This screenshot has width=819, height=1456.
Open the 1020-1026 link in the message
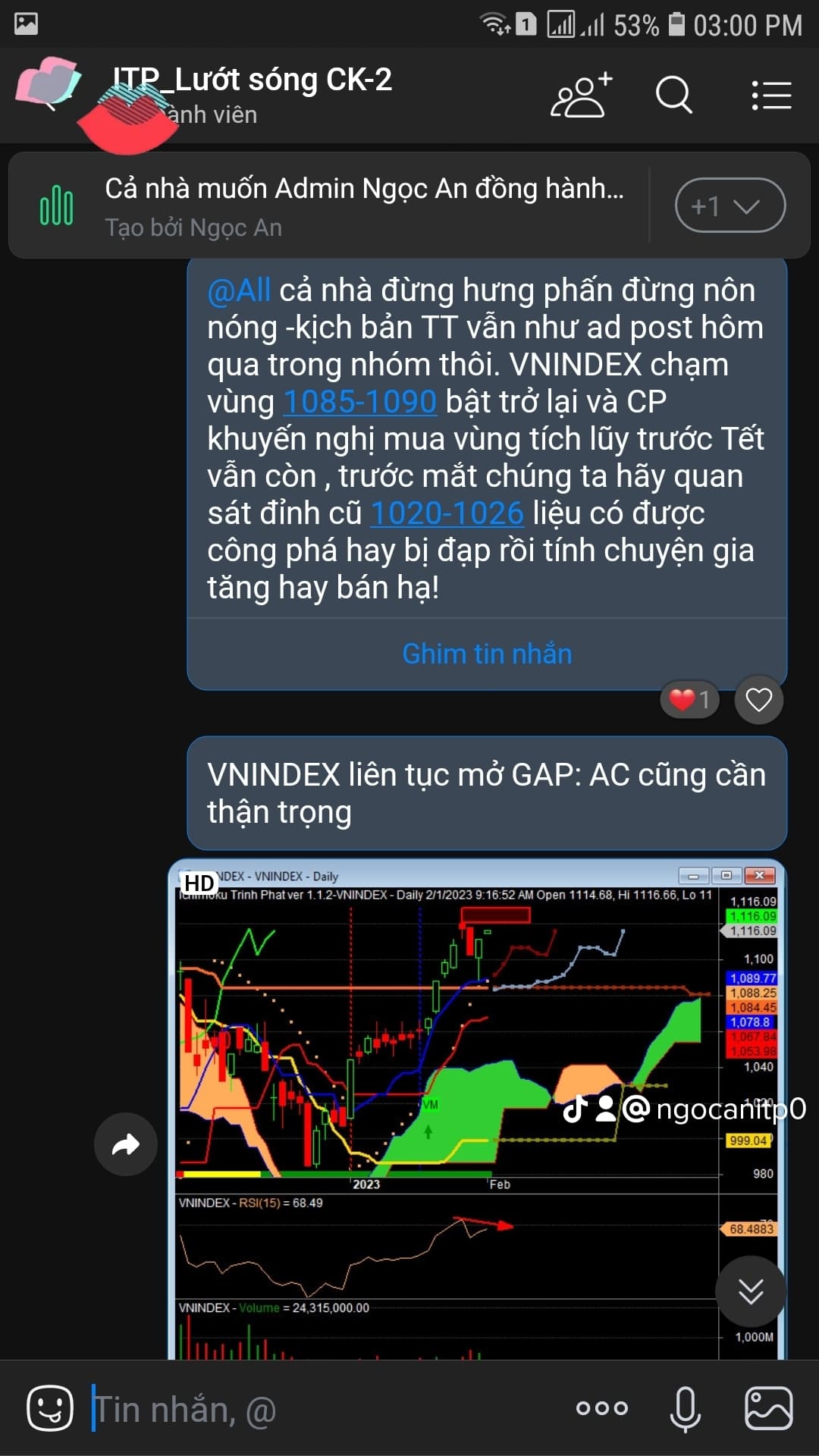click(x=447, y=513)
